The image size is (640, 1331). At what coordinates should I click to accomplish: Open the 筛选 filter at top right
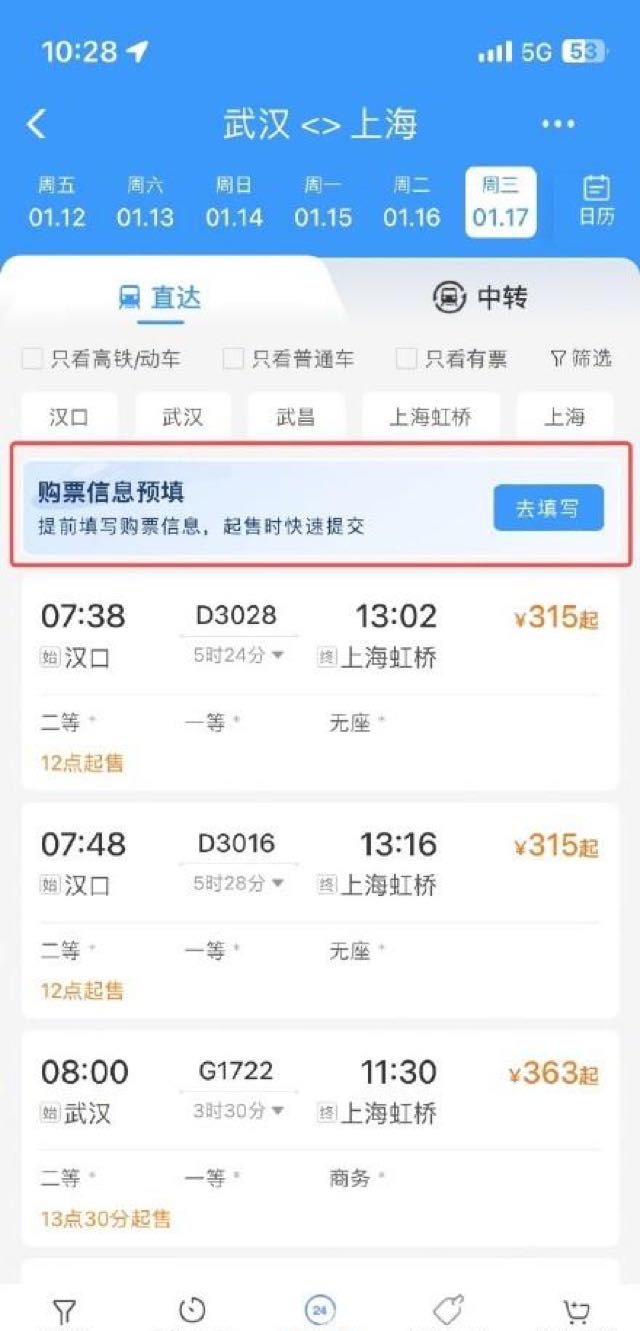[581, 359]
